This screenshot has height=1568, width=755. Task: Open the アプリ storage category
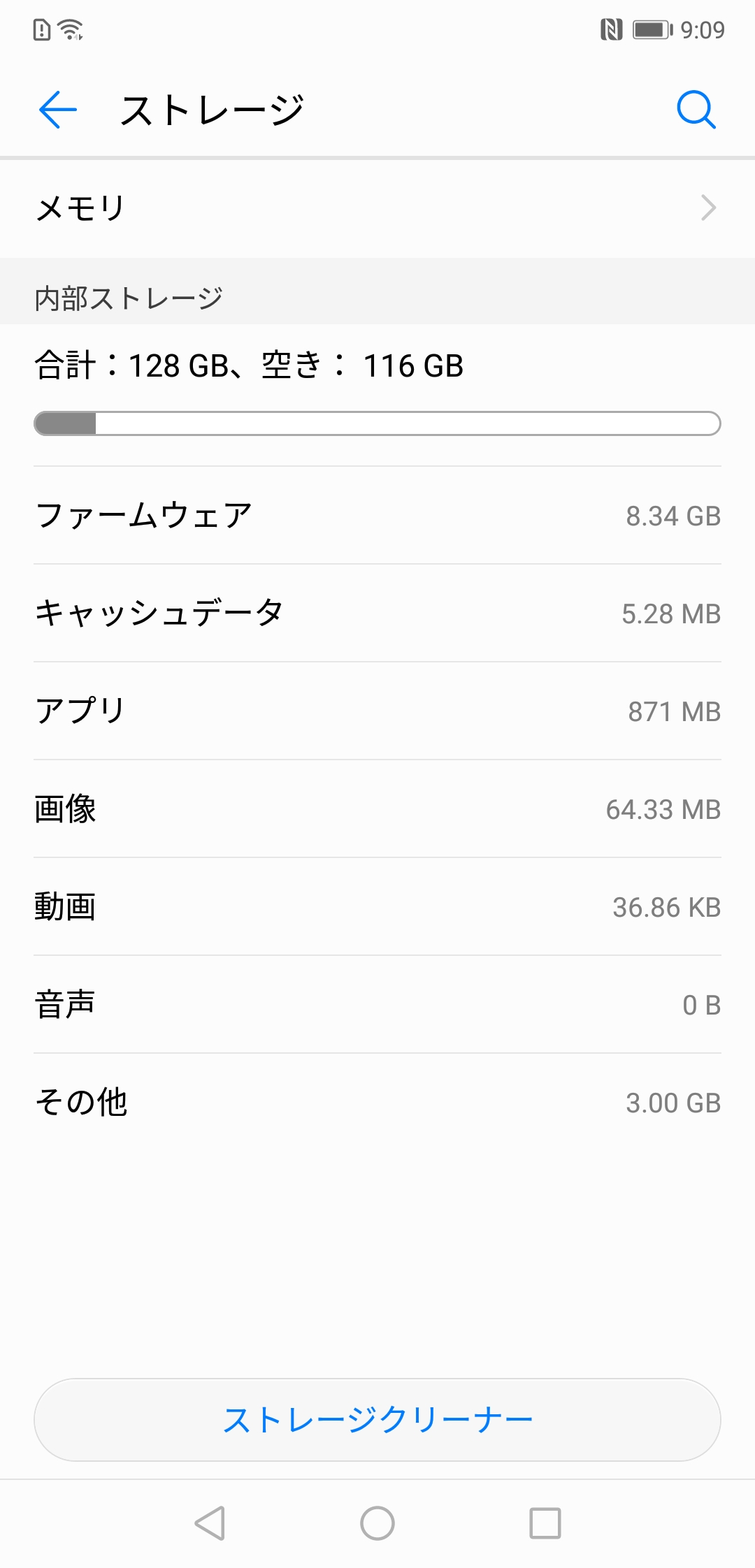pos(377,711)
